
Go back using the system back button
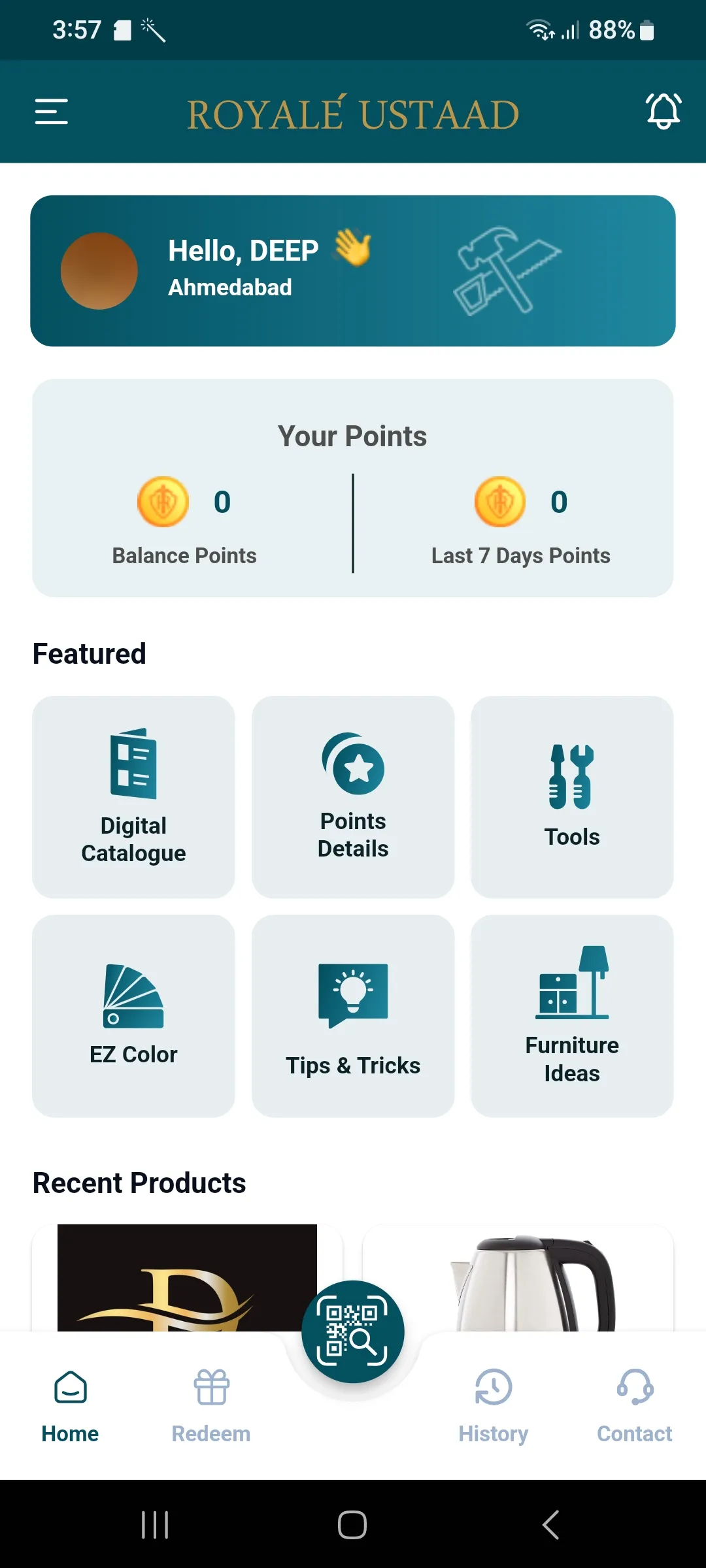click(550, 1525)
